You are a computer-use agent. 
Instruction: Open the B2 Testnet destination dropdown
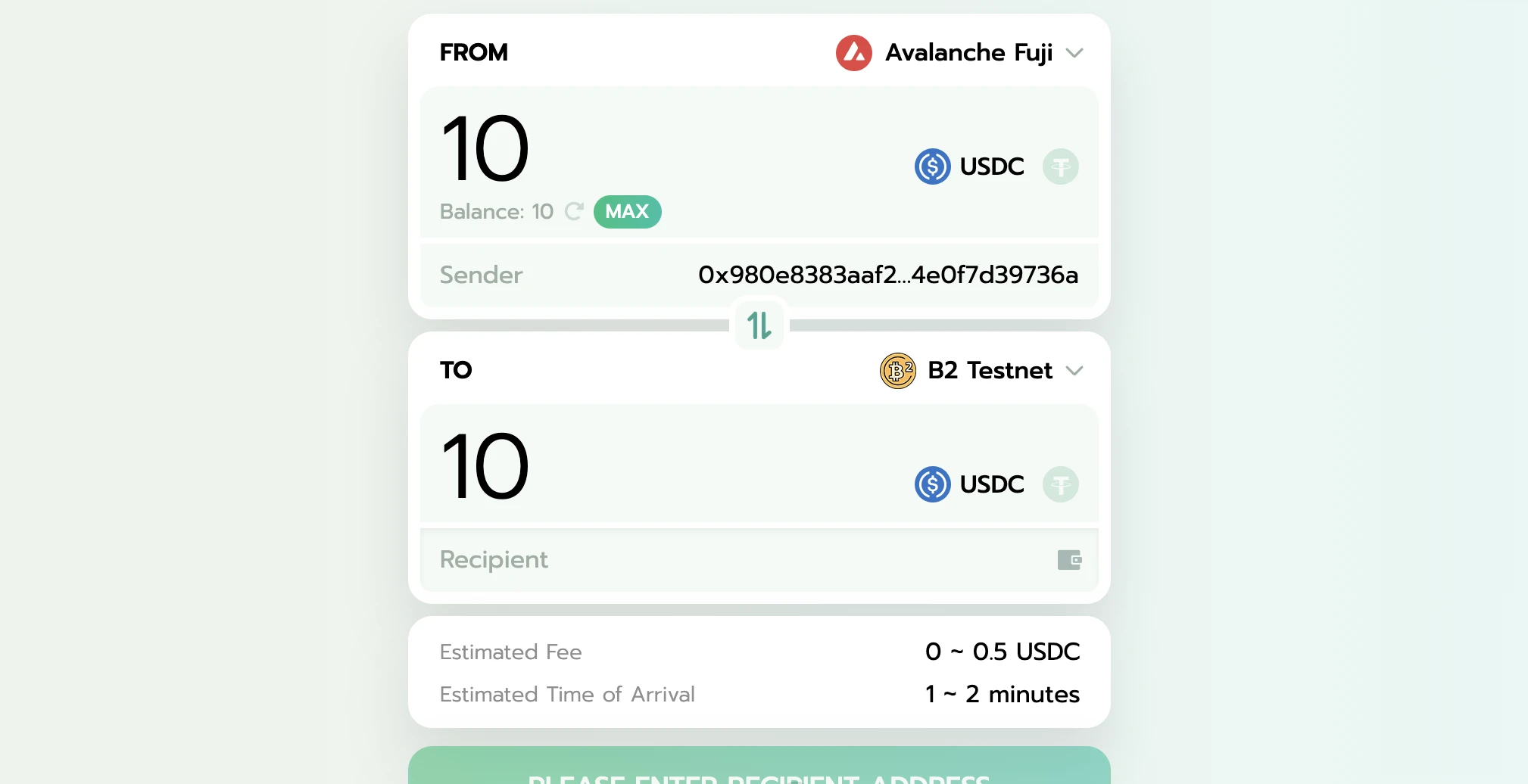pyautogui.click(x=981, y=371)
